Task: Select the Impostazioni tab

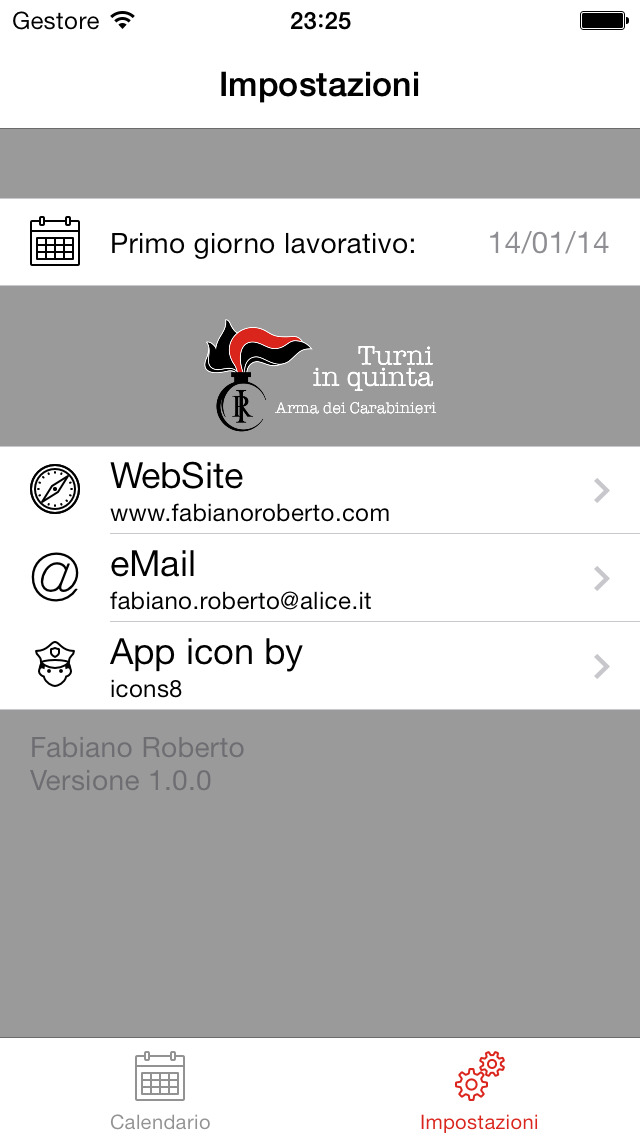Action: [479, 1090]
